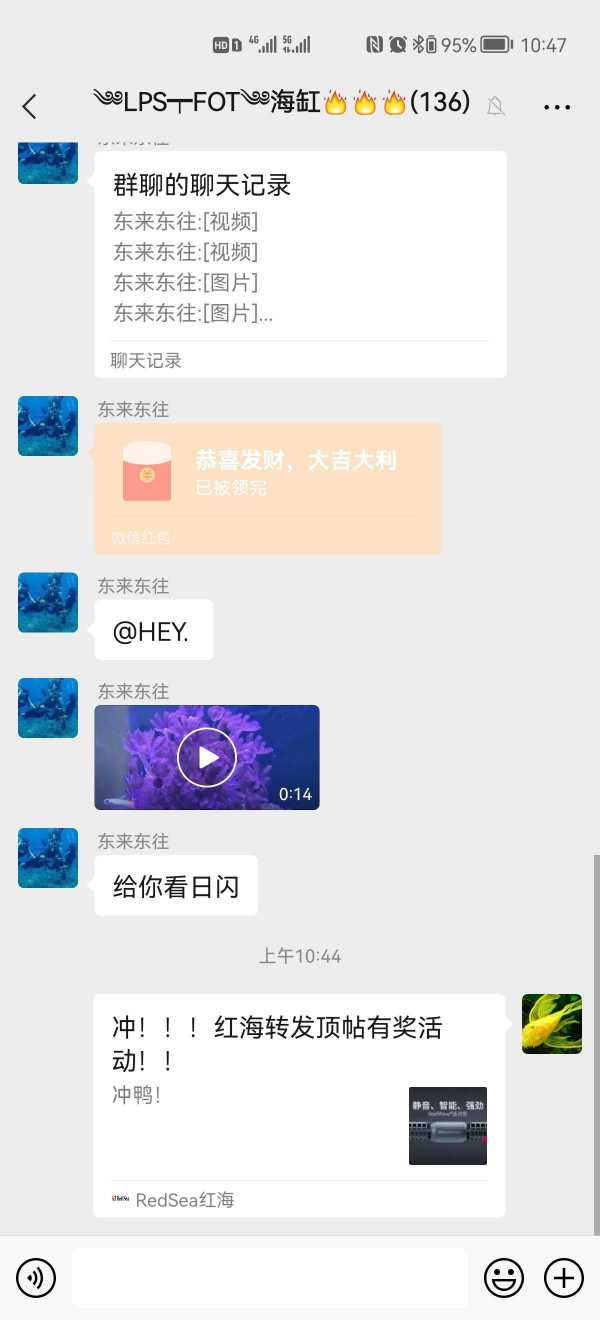The height and width of the screenshot is (1320, 600).
Task: Open the RedSea红海 shared article card
Action: click(299, 1105)
